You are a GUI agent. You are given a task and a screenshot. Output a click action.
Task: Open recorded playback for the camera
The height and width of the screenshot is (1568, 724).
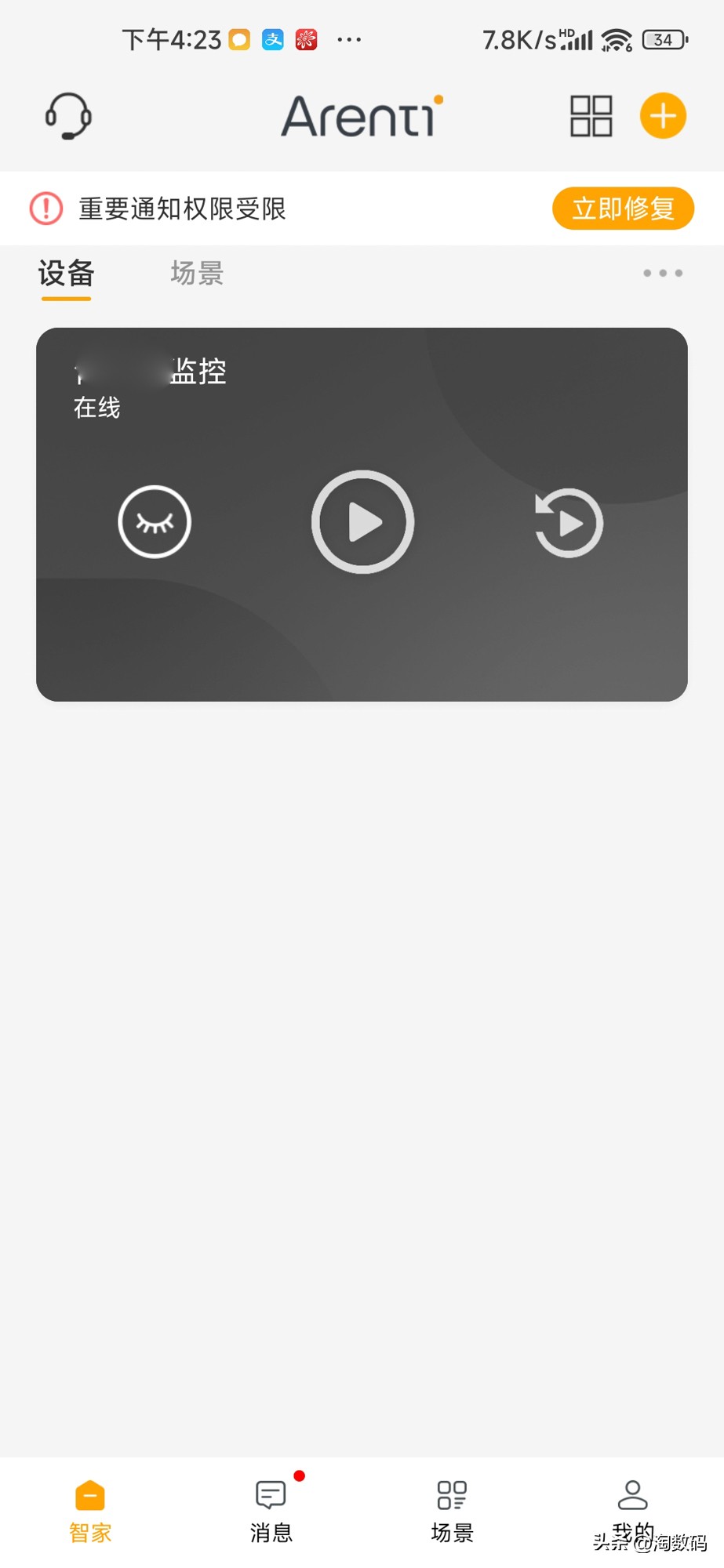point(569,522)
